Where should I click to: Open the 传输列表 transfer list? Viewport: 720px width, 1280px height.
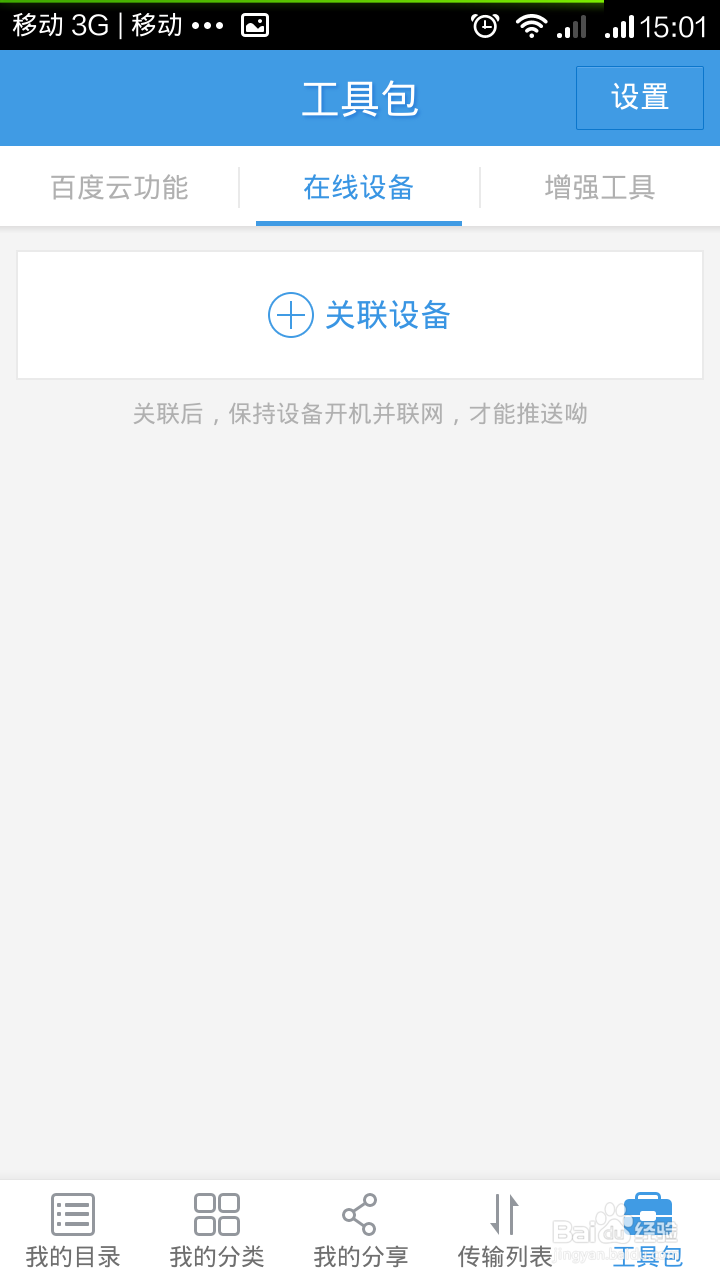click(x=503, y=1227)
